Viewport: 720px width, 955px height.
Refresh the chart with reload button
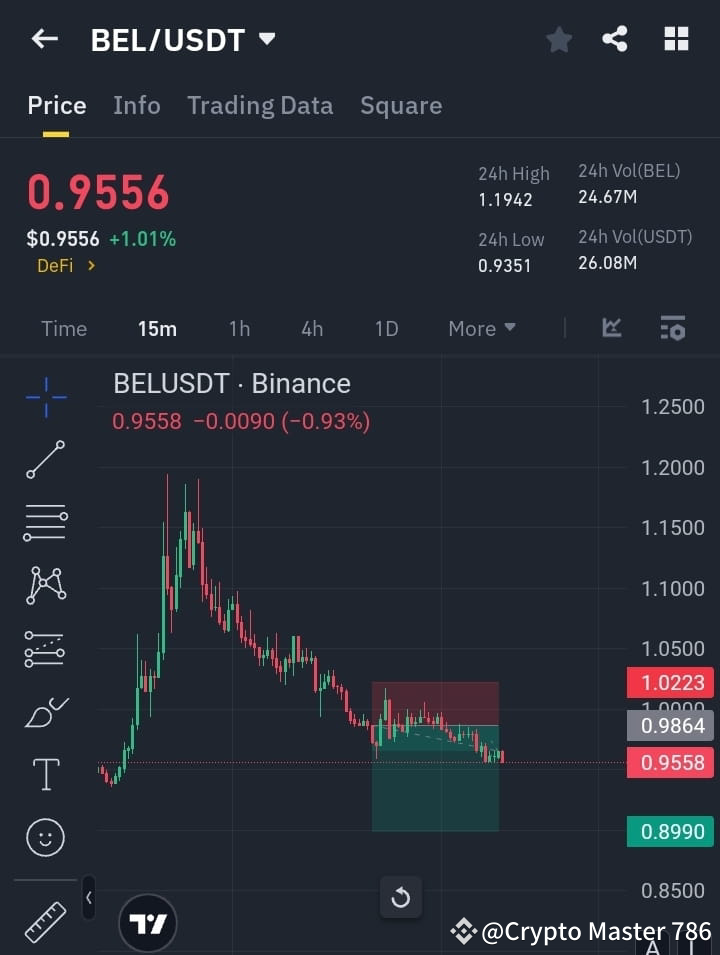pyautogui.click(x=401, y=897)
